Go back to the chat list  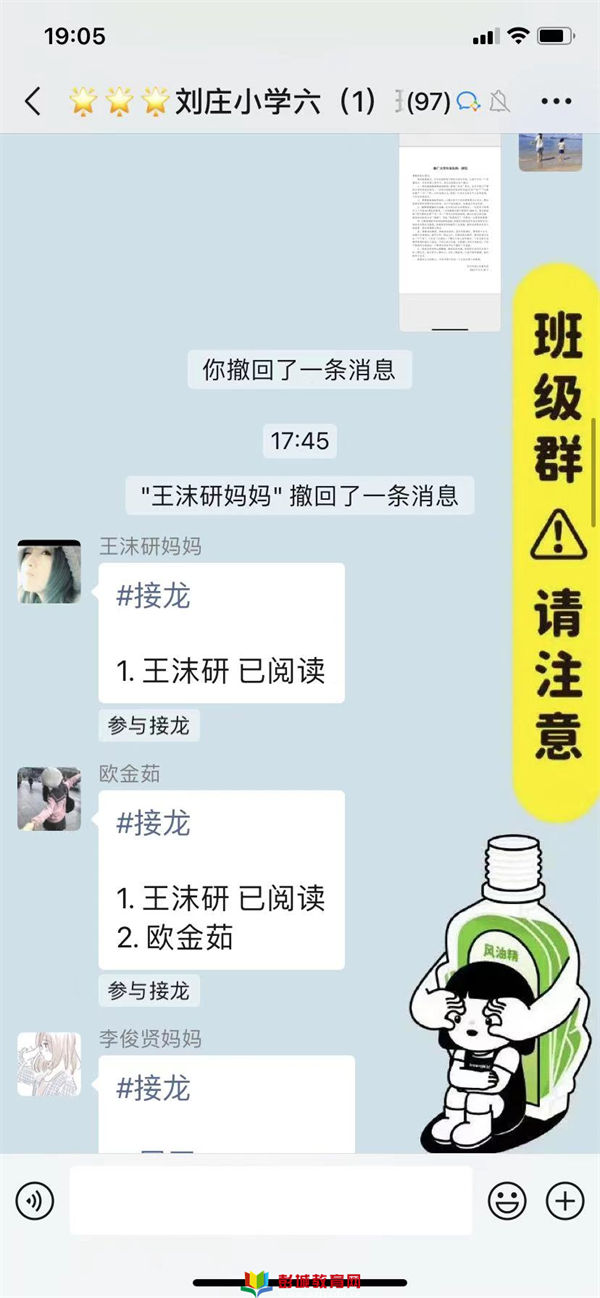click(x=33, y=101)
